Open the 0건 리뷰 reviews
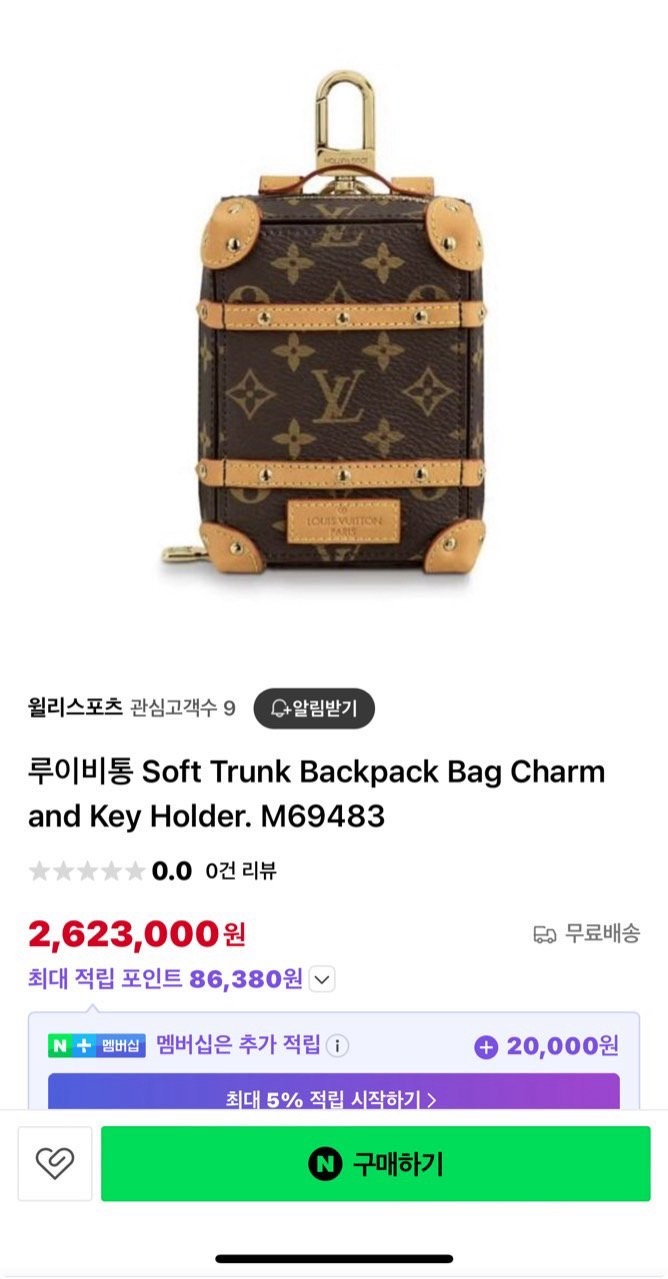The width and height of the screenshot is (668, 1279). [240, 871]
